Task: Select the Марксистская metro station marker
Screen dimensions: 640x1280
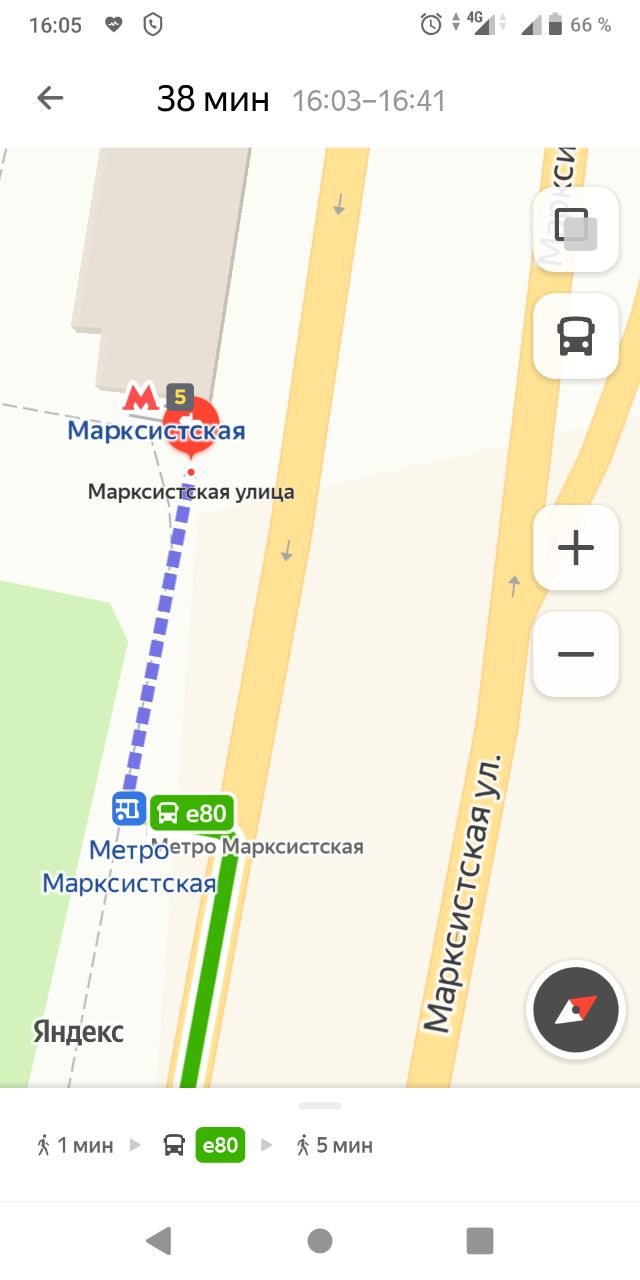Action: pos(190,420)
